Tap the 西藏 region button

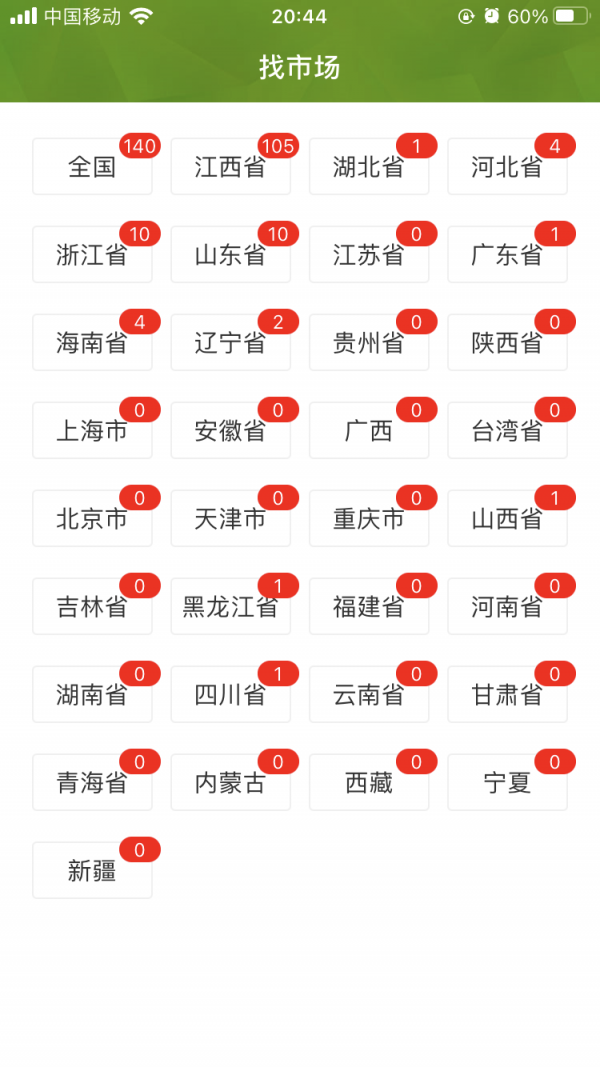click(368, 783)
